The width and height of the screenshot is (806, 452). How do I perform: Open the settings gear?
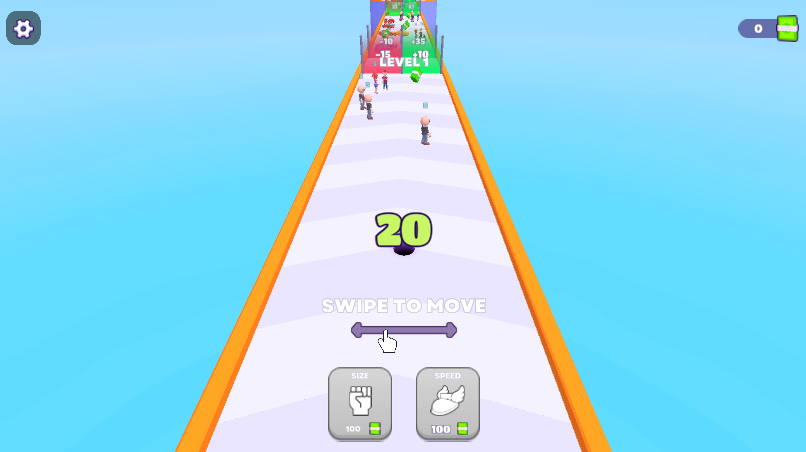pyautogui.click(x=23, y=28)
